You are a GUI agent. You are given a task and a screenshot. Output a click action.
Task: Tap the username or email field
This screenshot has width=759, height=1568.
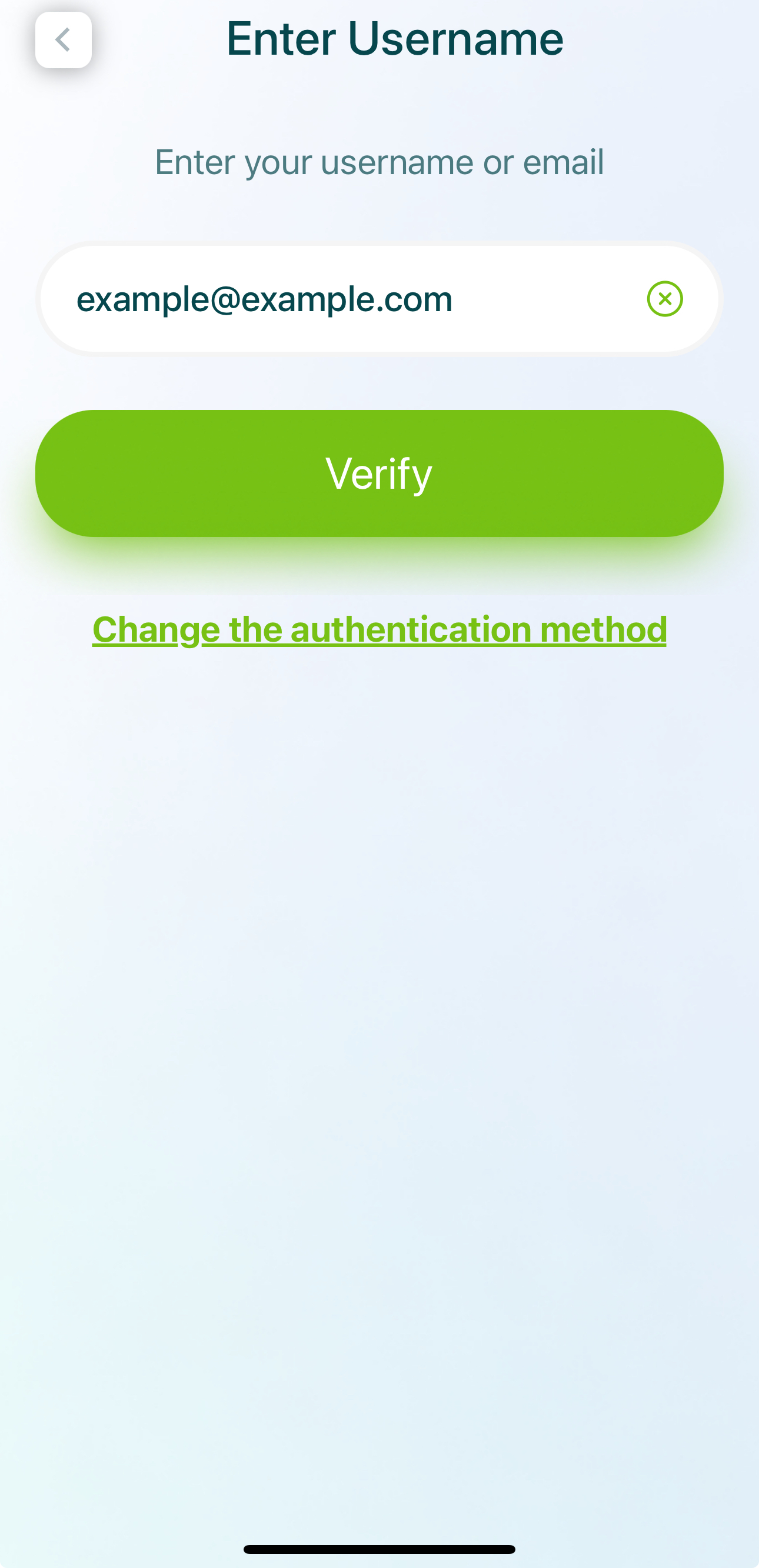pyautogui.click(x=379, y=299)
